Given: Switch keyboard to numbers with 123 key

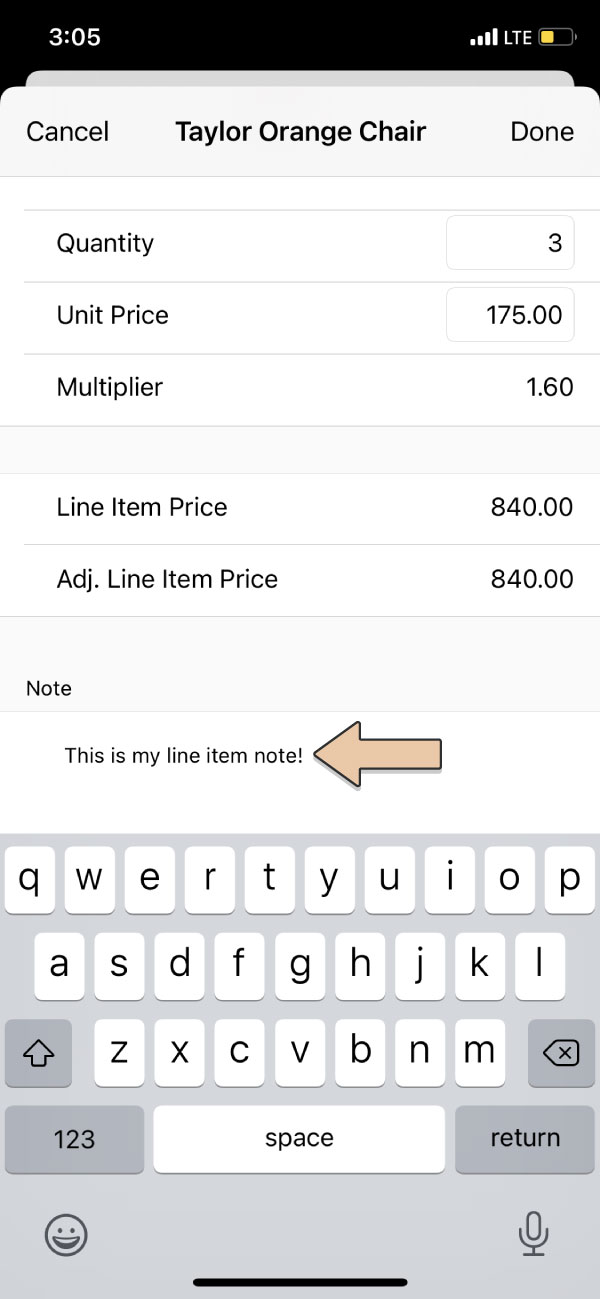Looking at the screenshot, I should click(x=74, y=1139).
